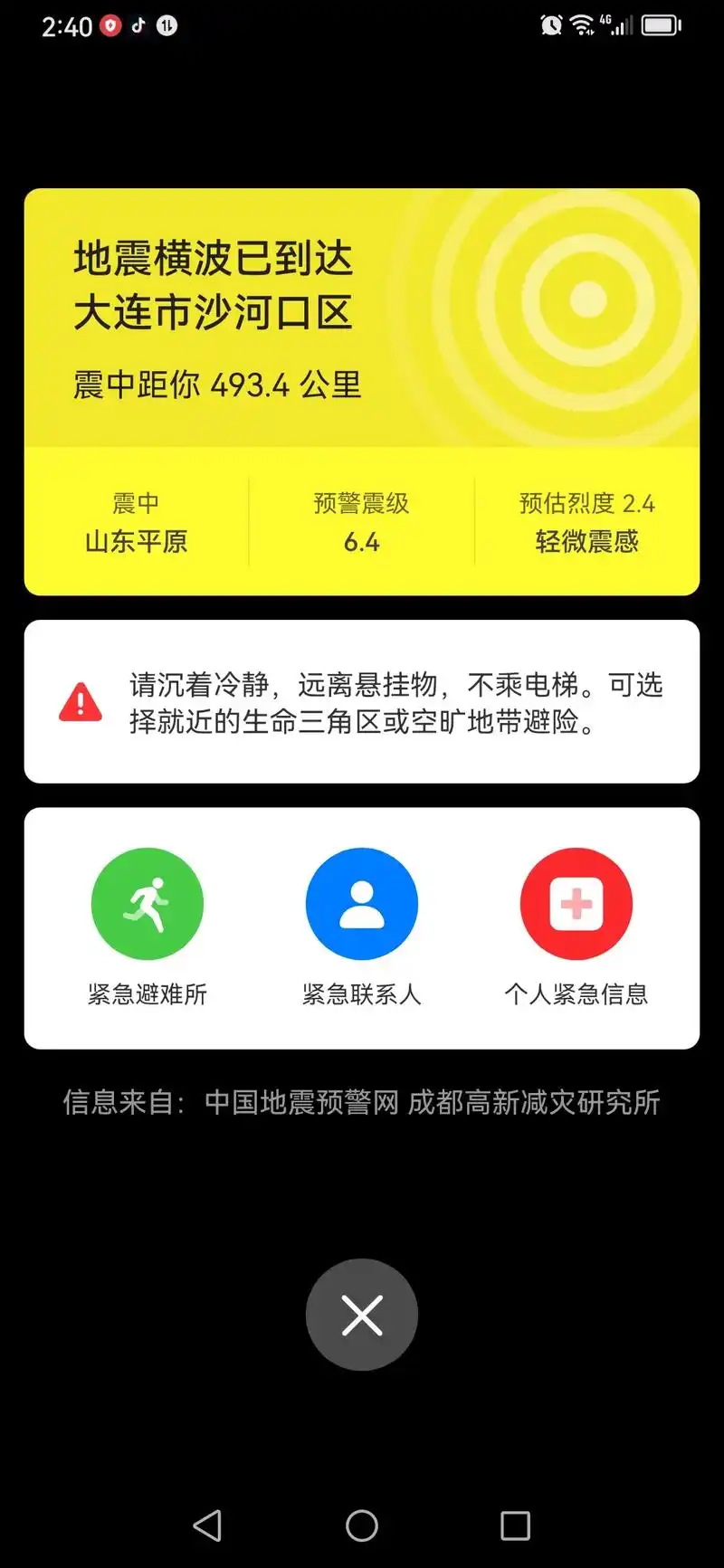This screenshot has width=724, height=1568.
Task: Tap the alarm clock status icon
Action: pos(550,24)
